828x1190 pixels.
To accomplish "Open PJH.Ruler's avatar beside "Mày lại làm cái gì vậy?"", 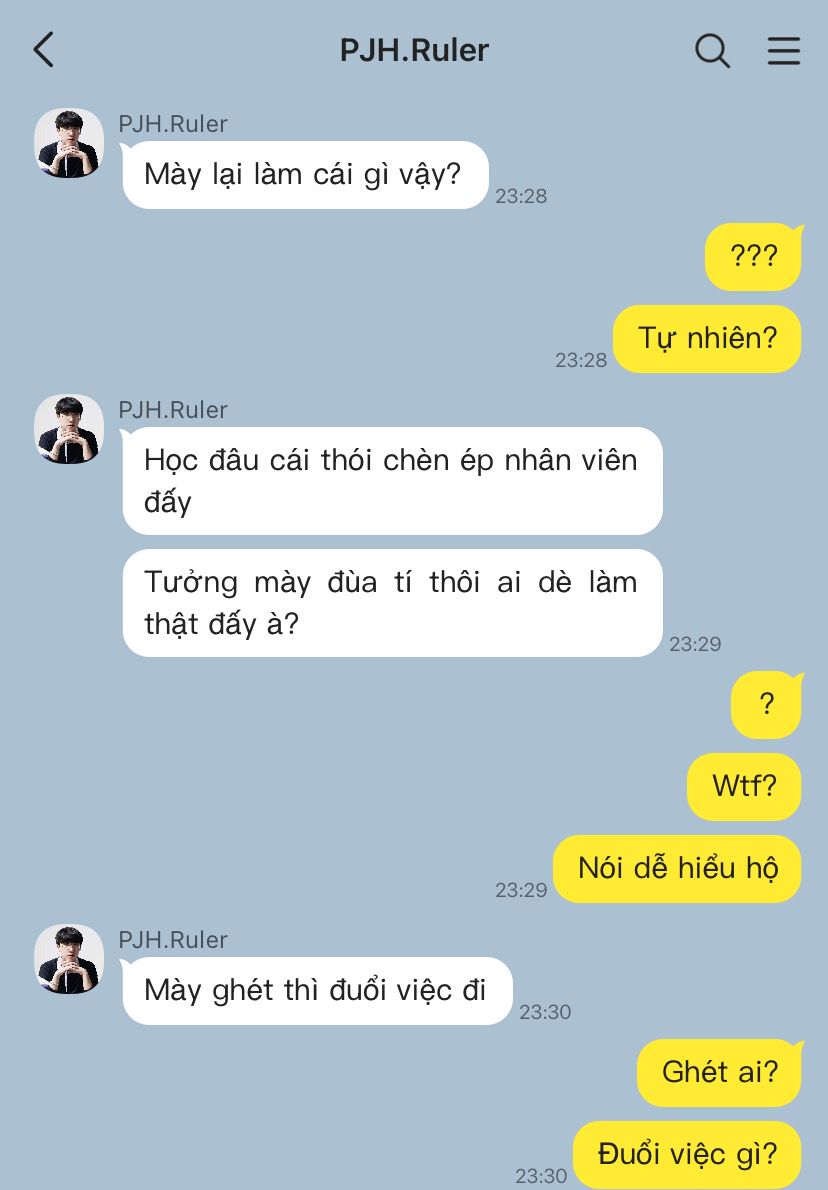I will 69,143.
